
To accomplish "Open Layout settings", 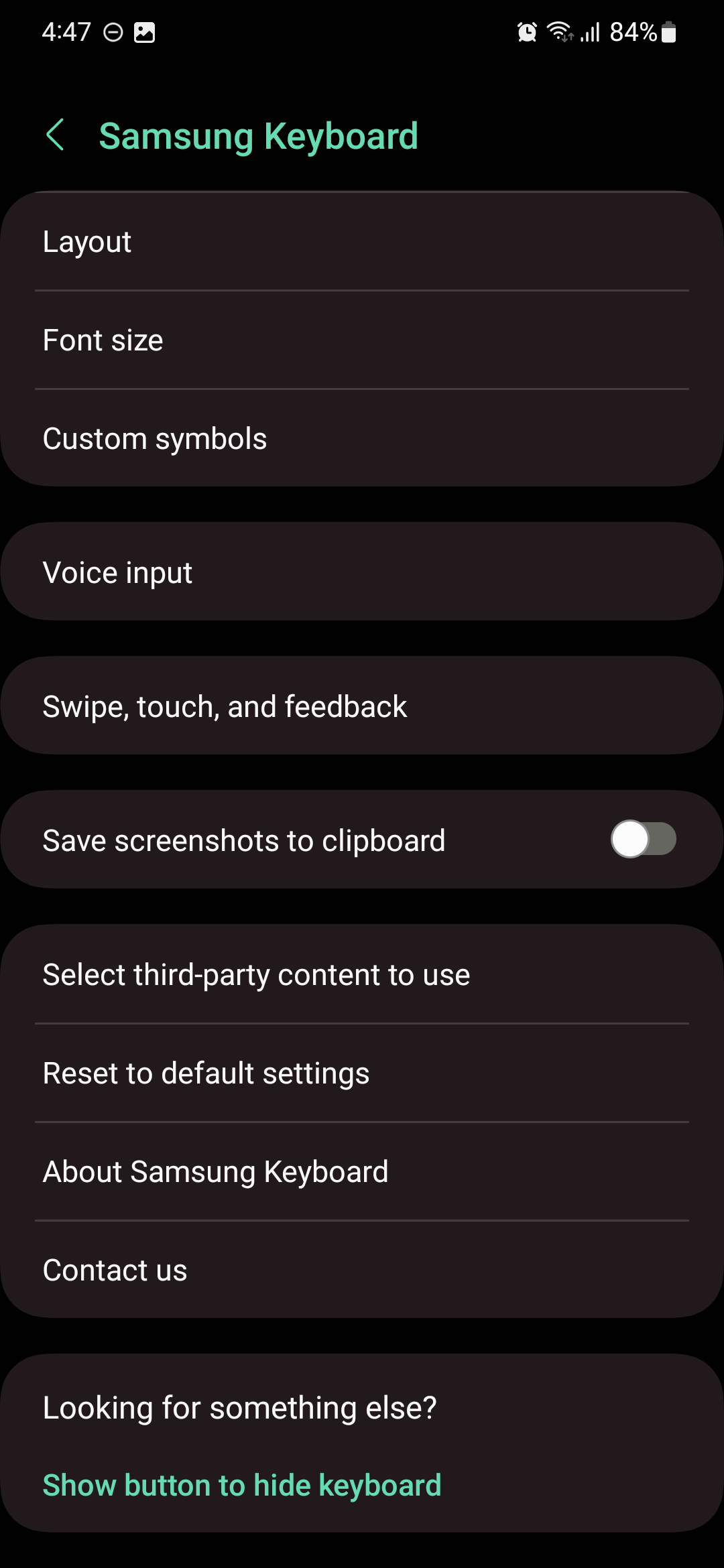I will pos(362,241).
